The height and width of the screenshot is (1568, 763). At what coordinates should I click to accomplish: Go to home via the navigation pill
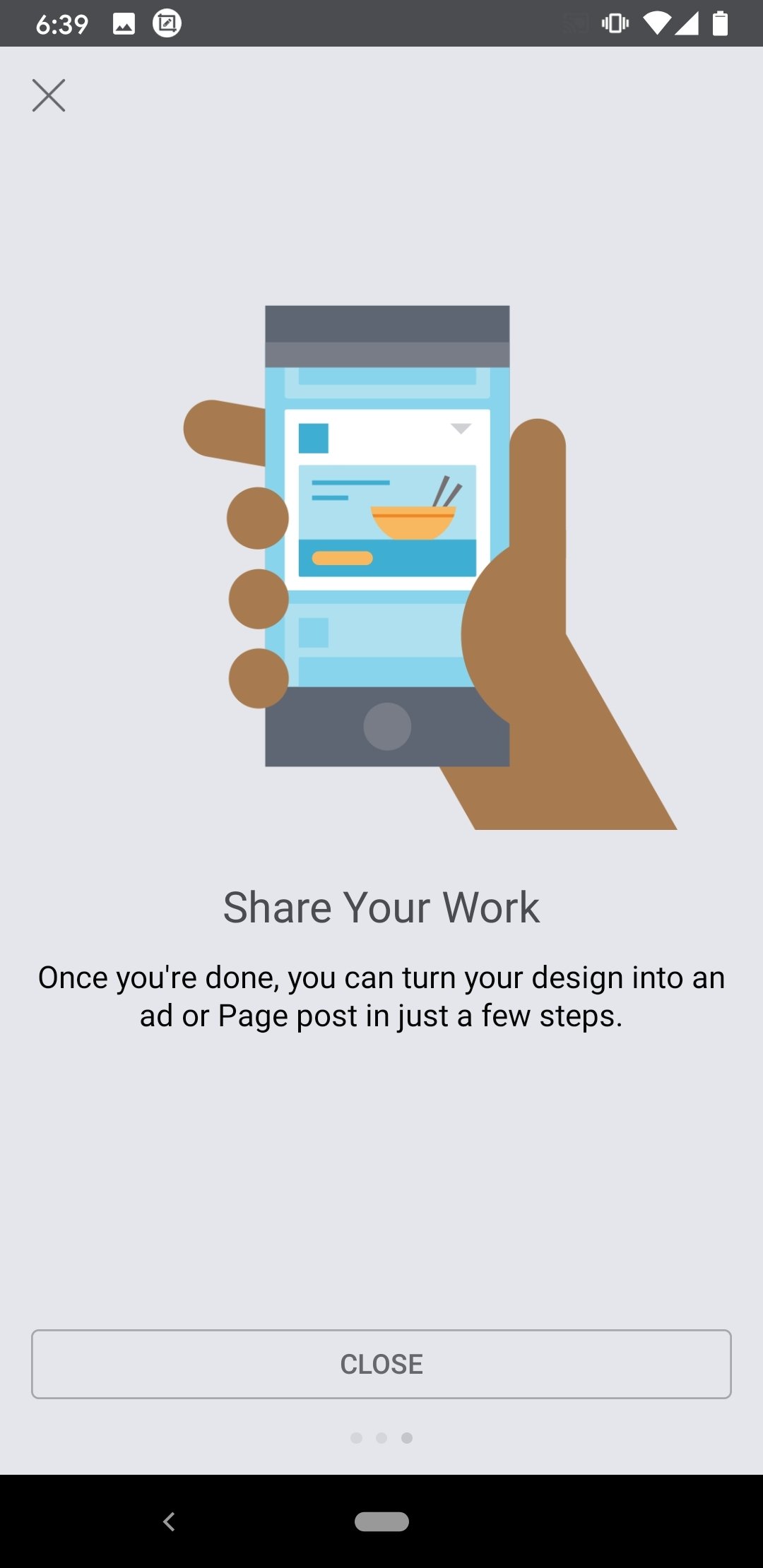pos(381,1521)
